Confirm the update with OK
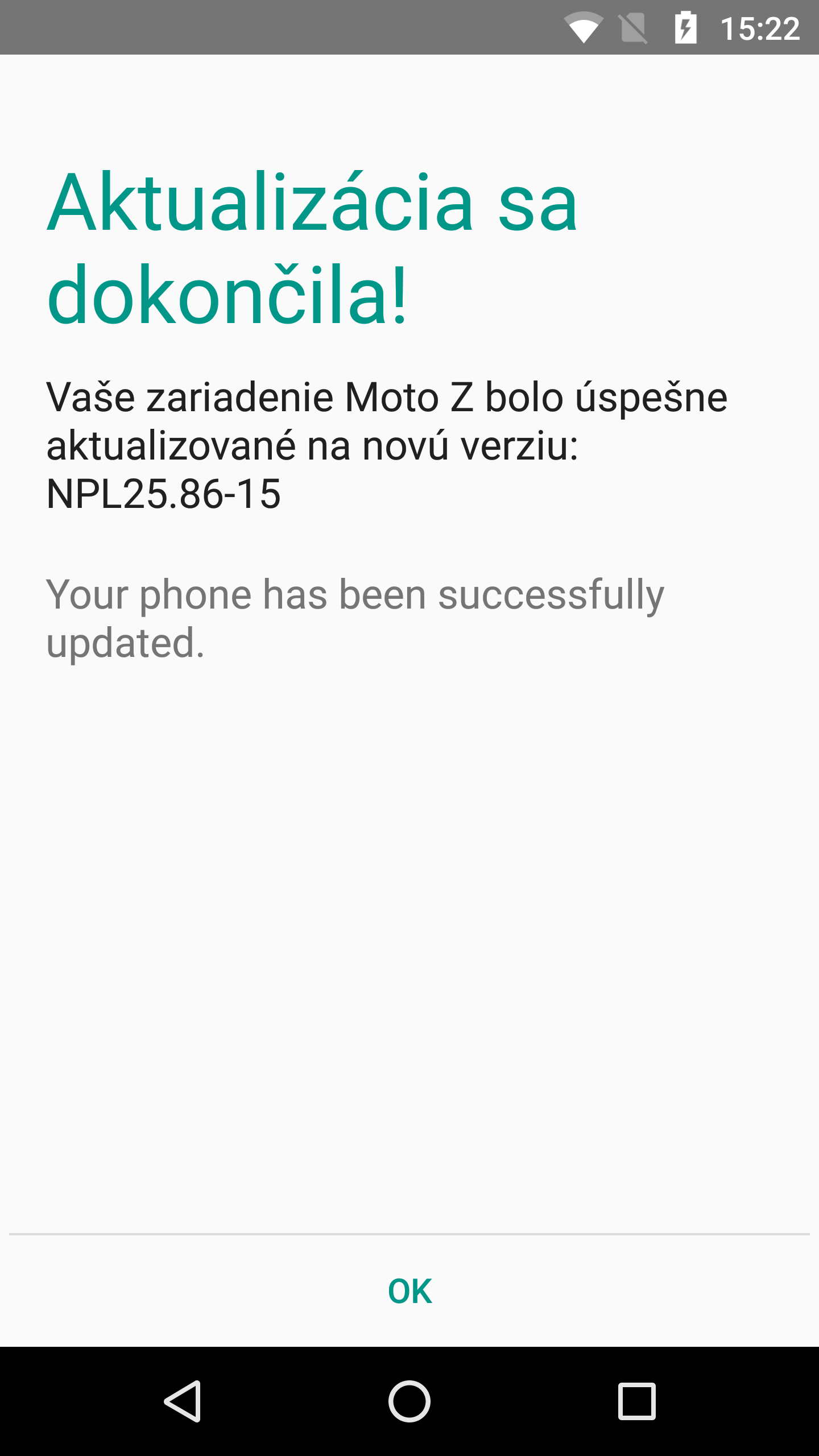 [409, 1291]
